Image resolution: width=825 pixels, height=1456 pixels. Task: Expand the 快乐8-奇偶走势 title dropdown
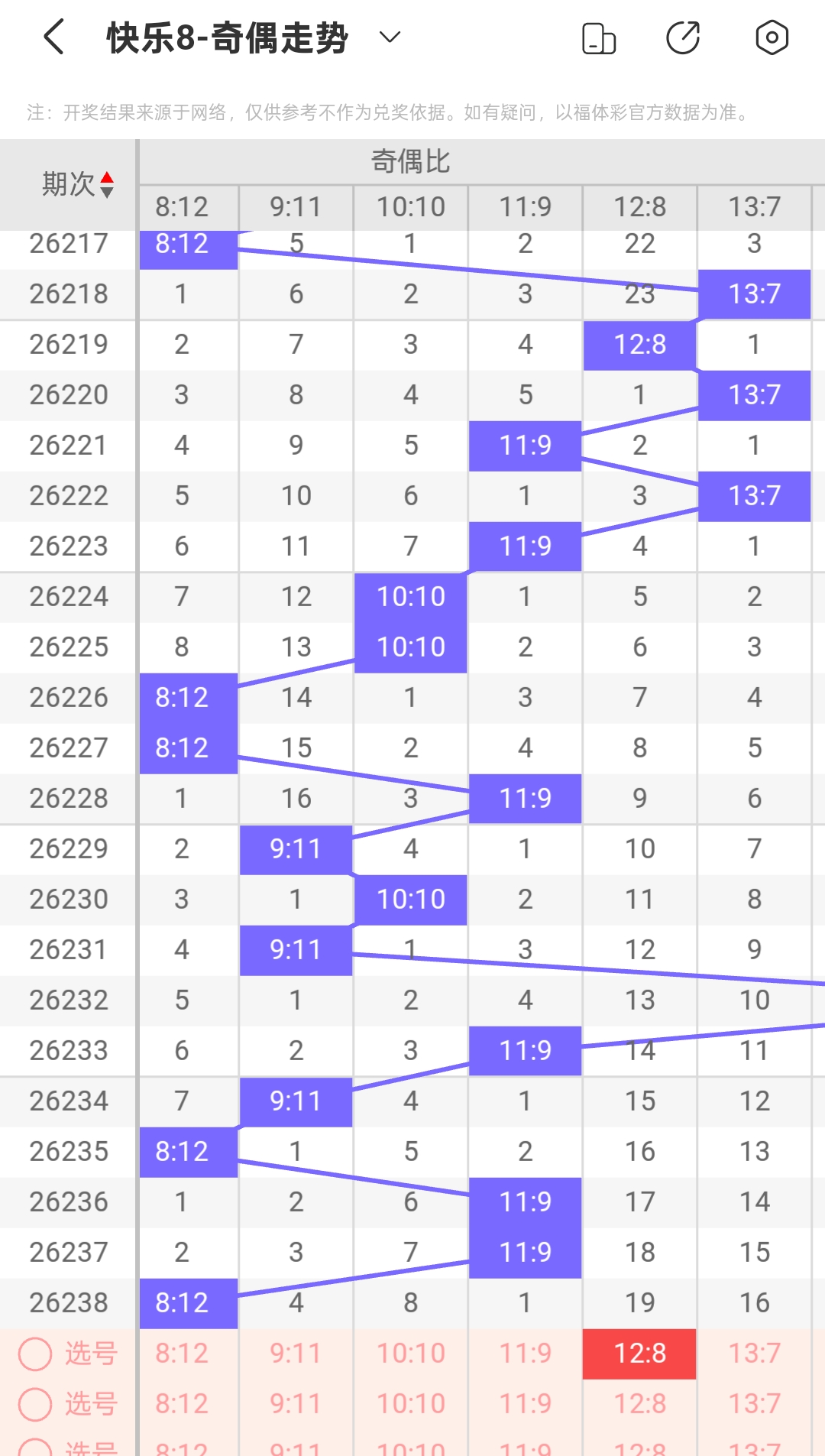pyautogui.click(x=390, y=37)
